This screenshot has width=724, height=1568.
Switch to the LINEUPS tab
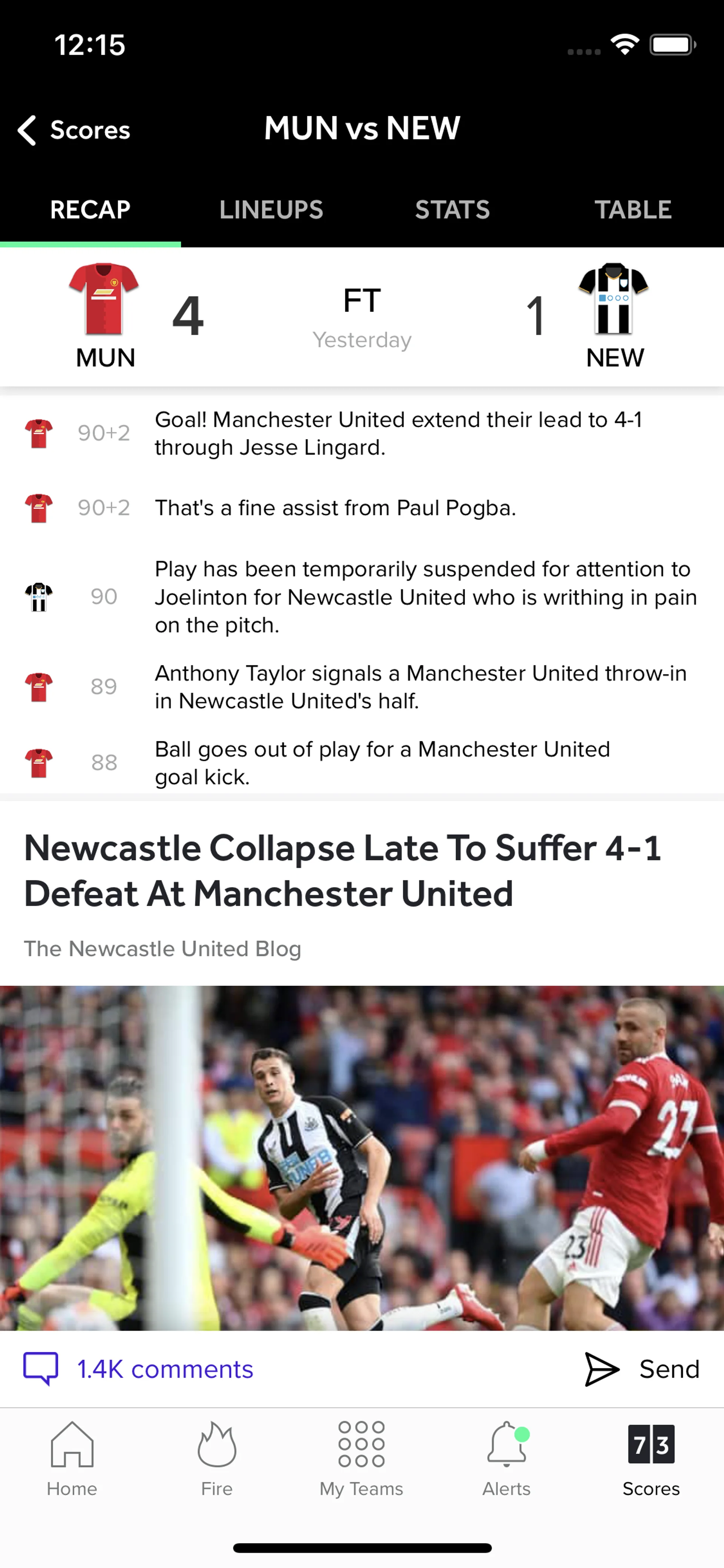coord(271,210)
